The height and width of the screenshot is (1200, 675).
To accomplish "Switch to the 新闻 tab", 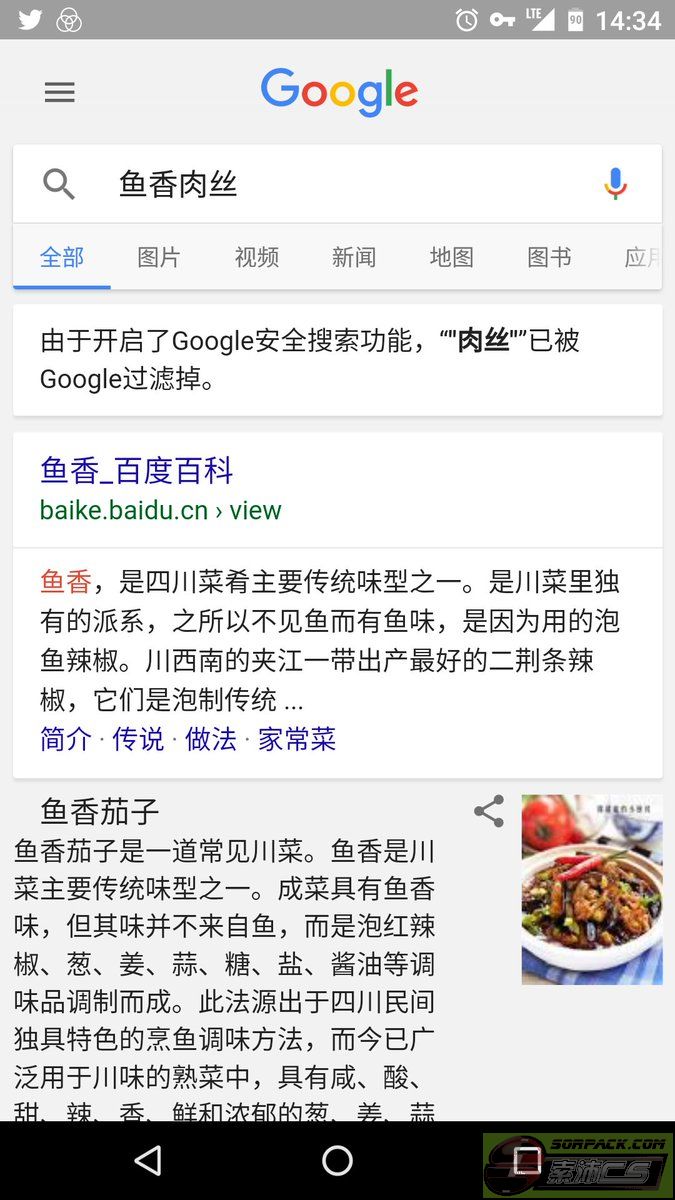I will pyautogui.click(x=354, y=258).
